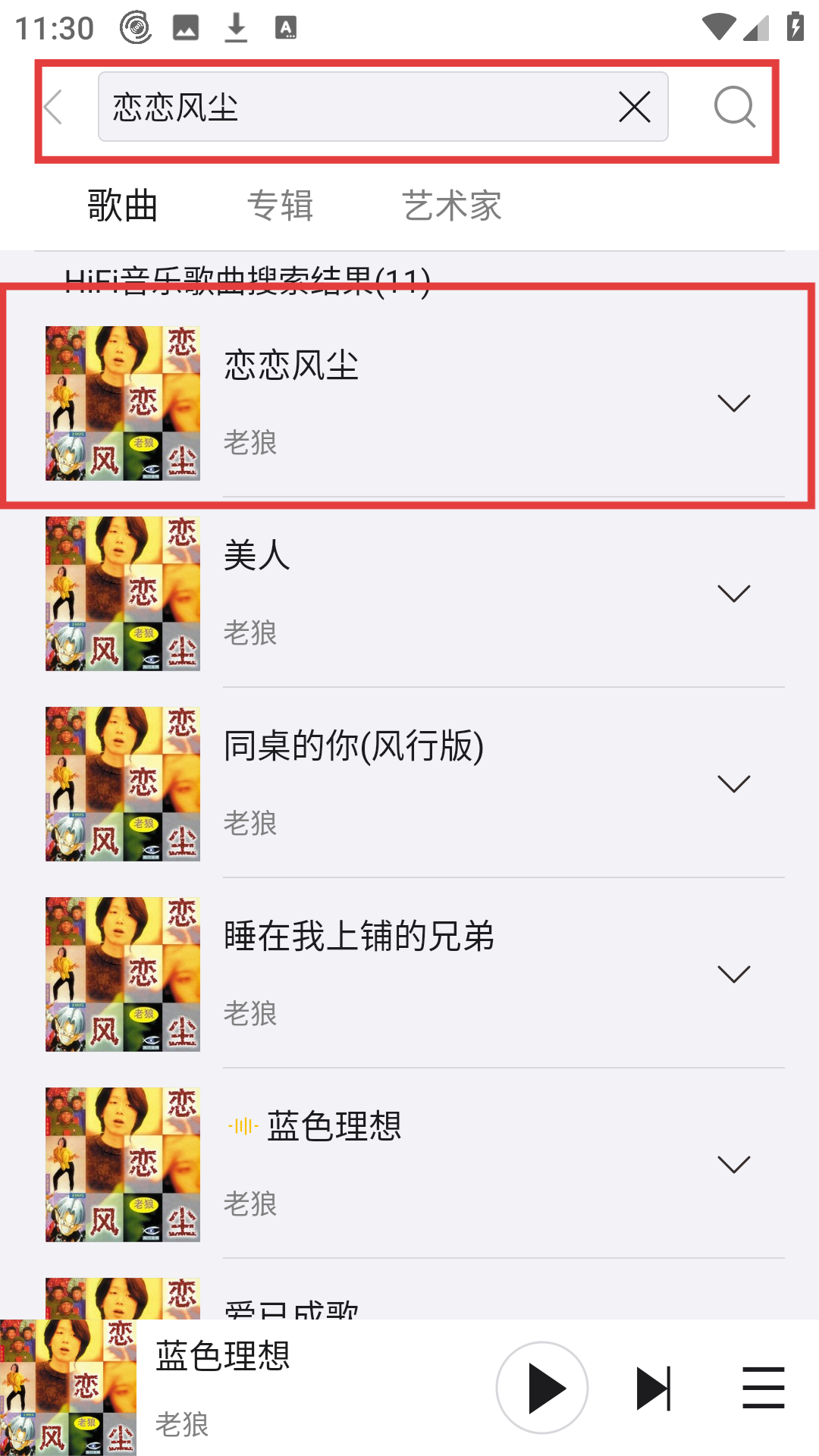Go back using the top-left arrow
Viewport: 819px width, 1456px height.
click(55, 107)
